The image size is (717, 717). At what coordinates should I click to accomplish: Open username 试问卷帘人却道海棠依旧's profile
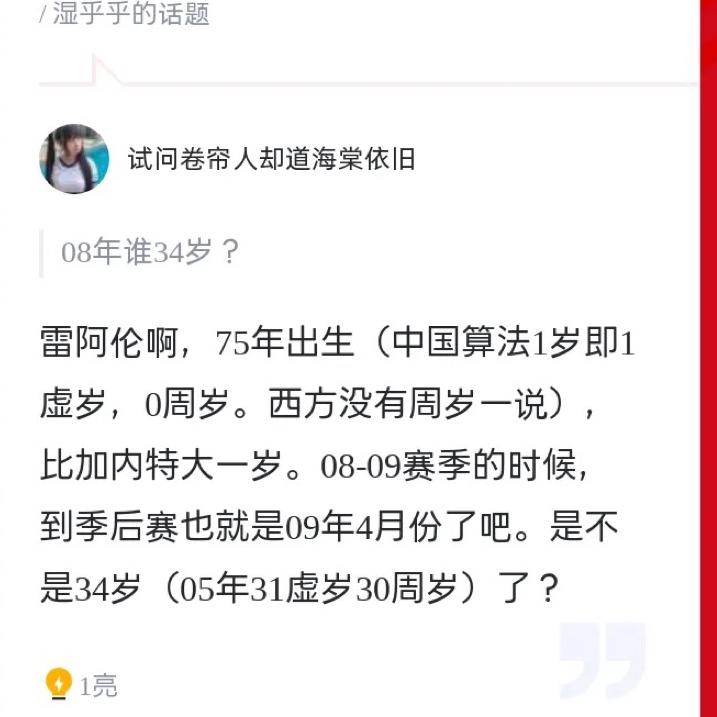(271, 158)
